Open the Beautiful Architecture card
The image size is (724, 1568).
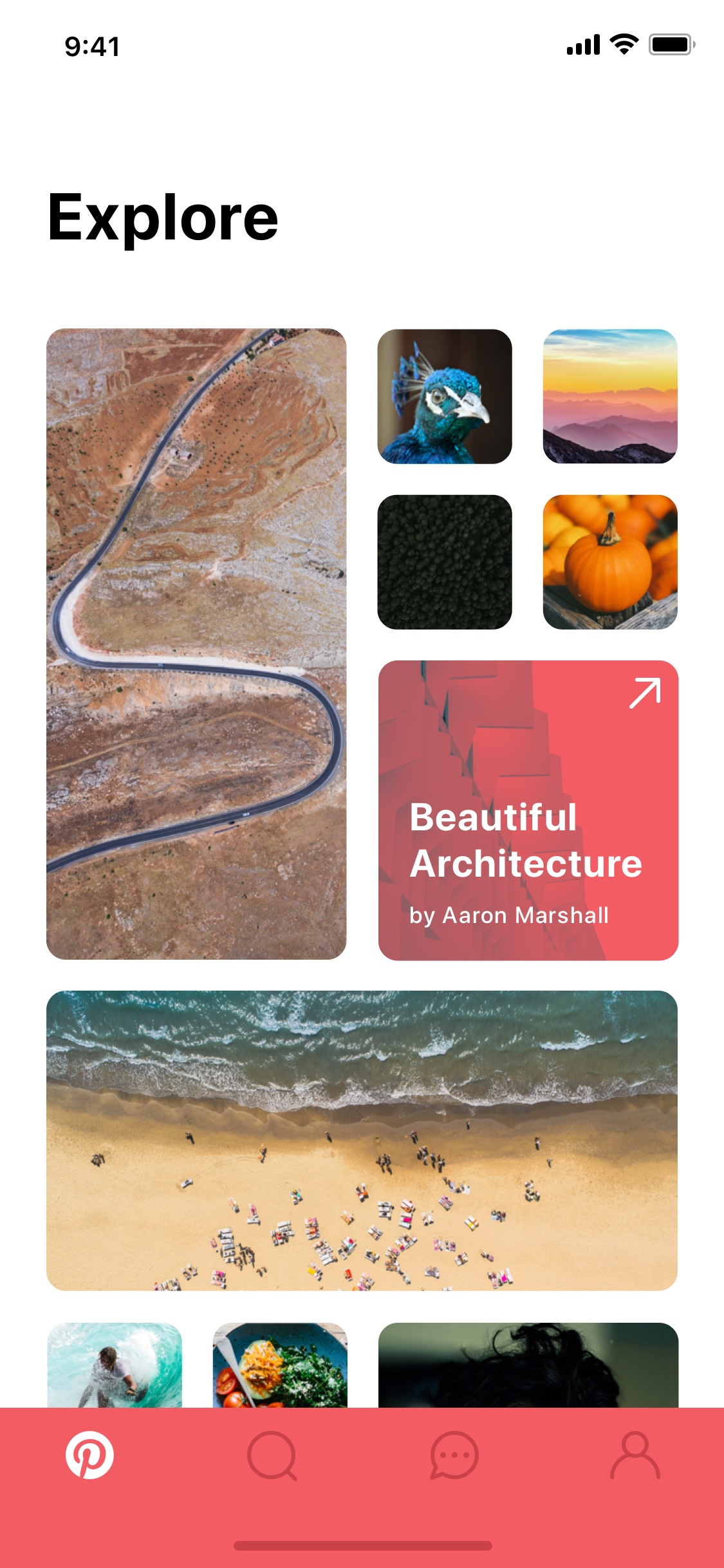528,810
